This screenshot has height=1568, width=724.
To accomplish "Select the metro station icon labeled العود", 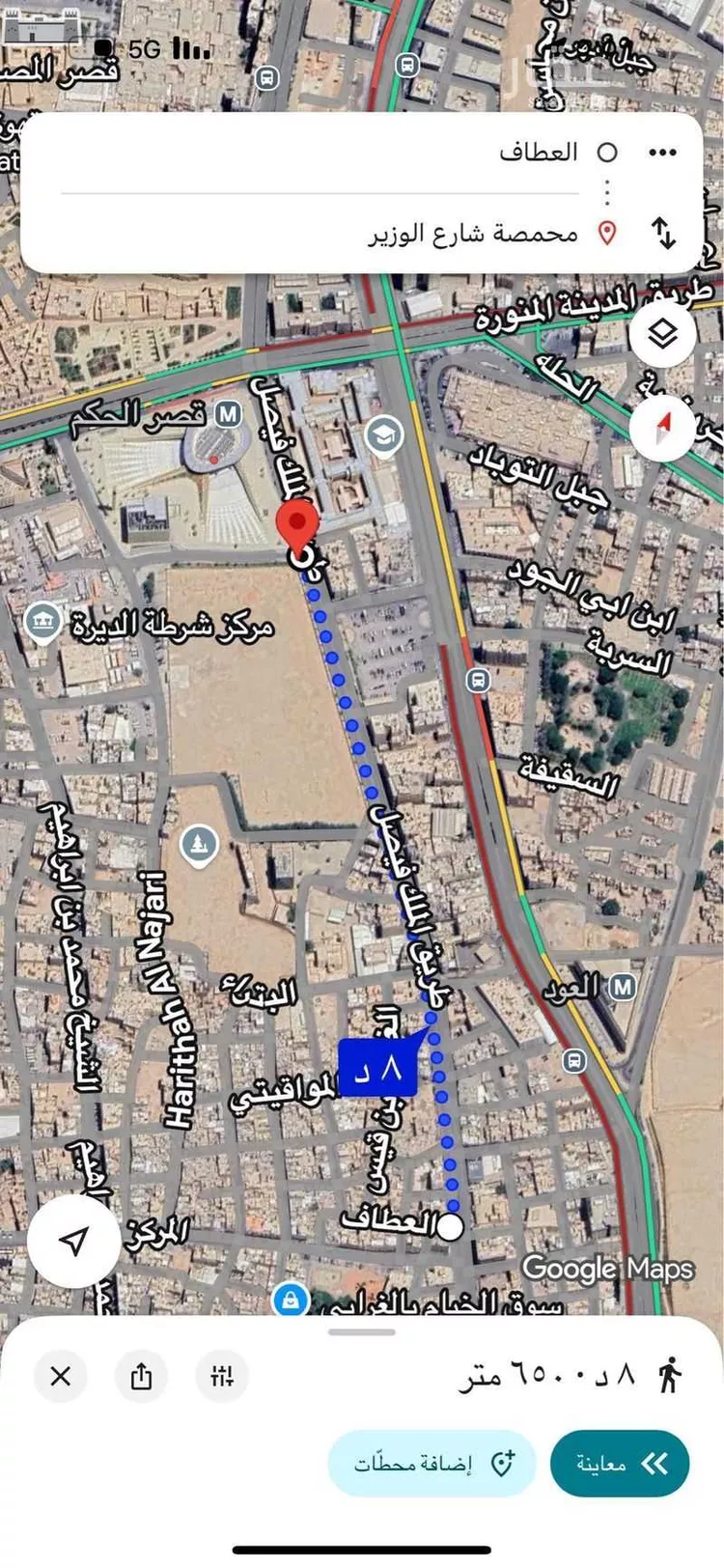I will click(x=624, y=987).
